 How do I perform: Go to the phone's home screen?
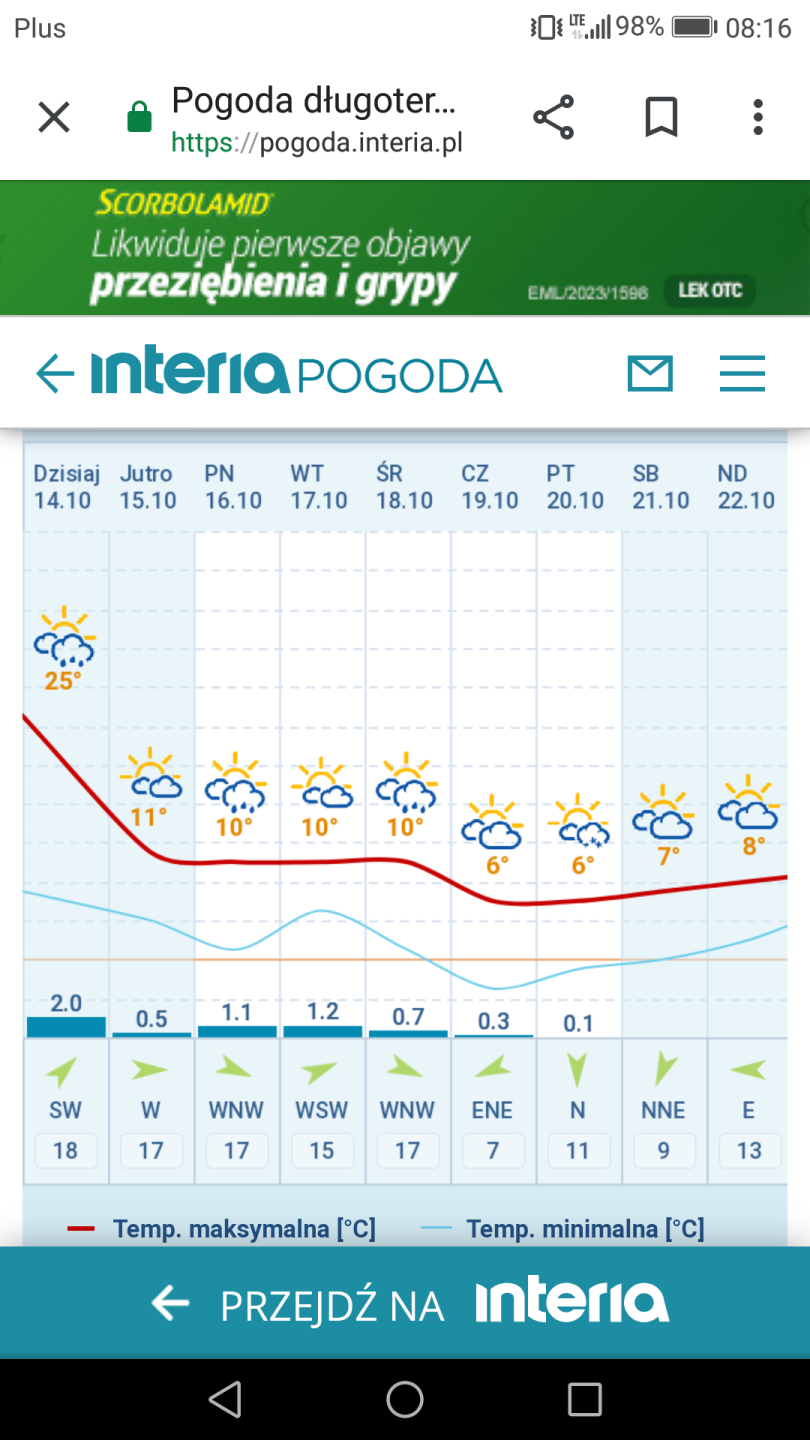[x=405, y=1399]
